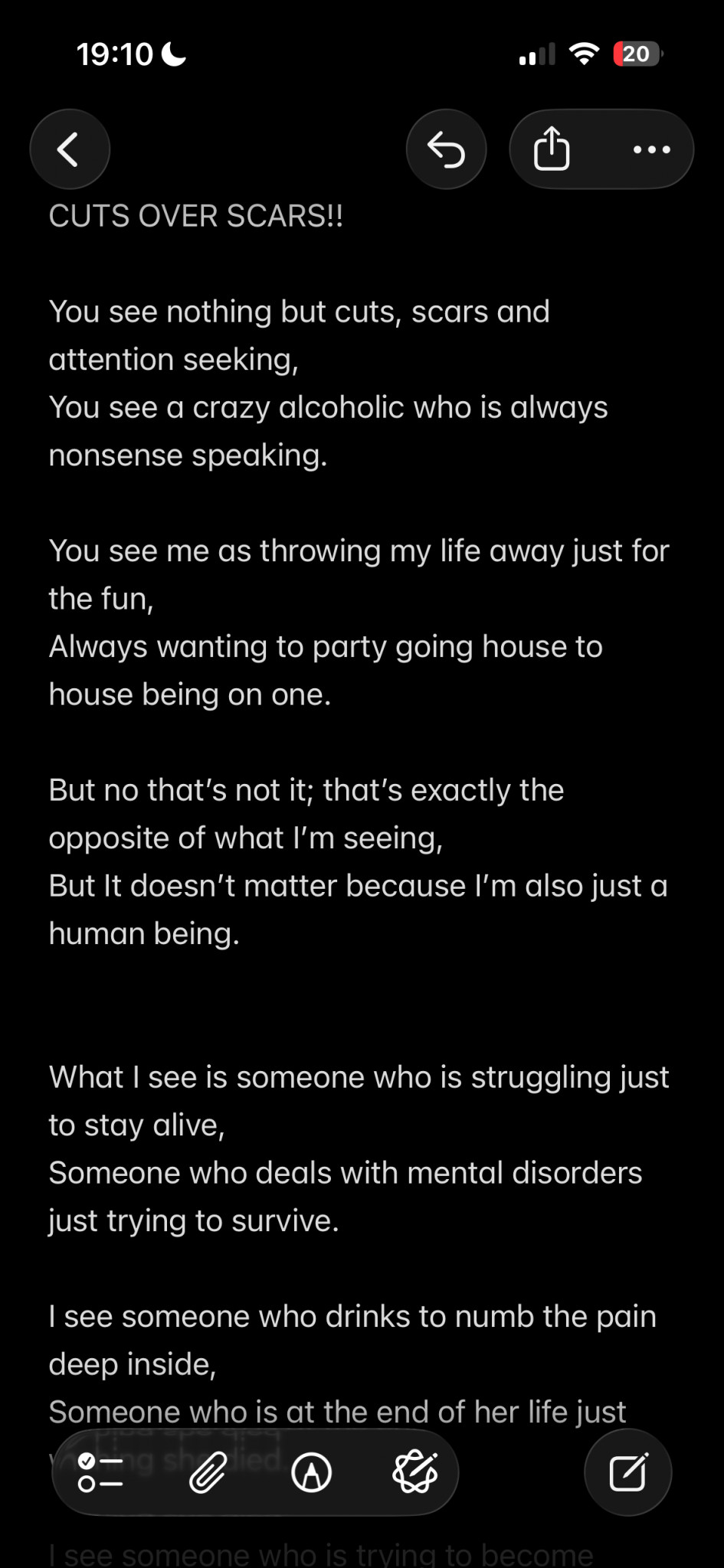Open the markup pen tool
Image resolution: width=724 pixels, height=1568 pixels.
click(312, 1472)
